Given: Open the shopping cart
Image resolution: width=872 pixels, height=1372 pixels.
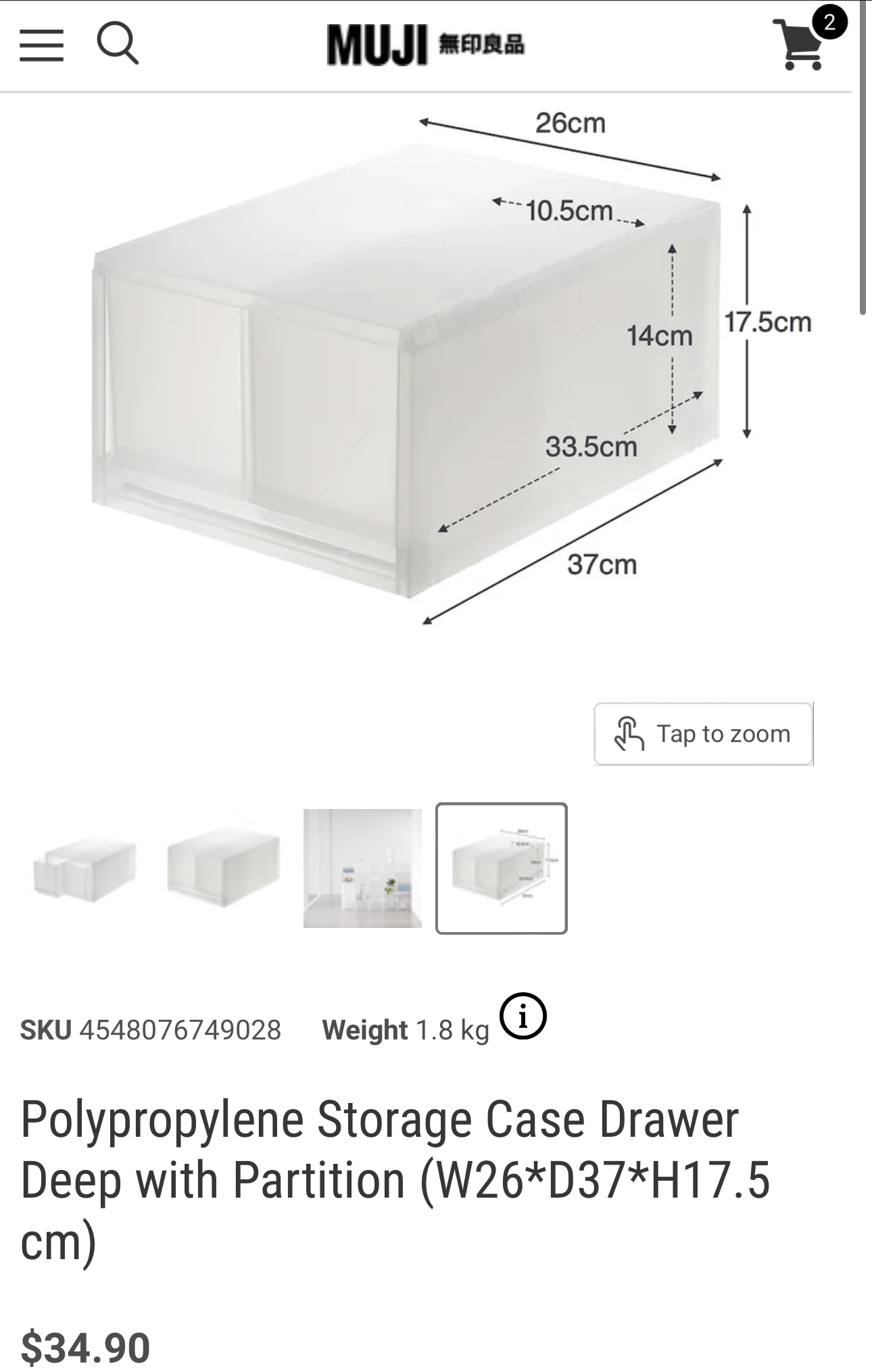Looking at the screenshot, I should [x=802, y=44].
